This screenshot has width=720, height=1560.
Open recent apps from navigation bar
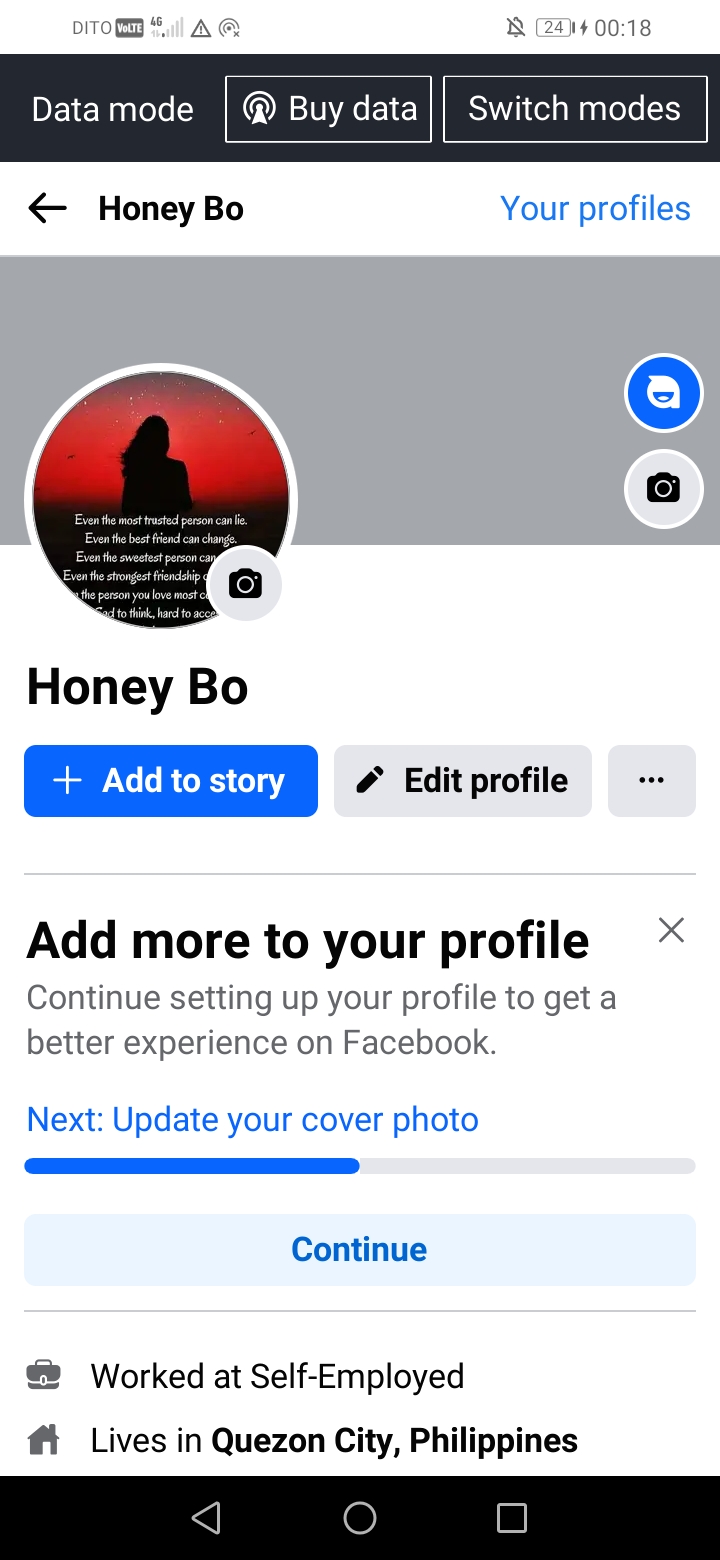512,1518
